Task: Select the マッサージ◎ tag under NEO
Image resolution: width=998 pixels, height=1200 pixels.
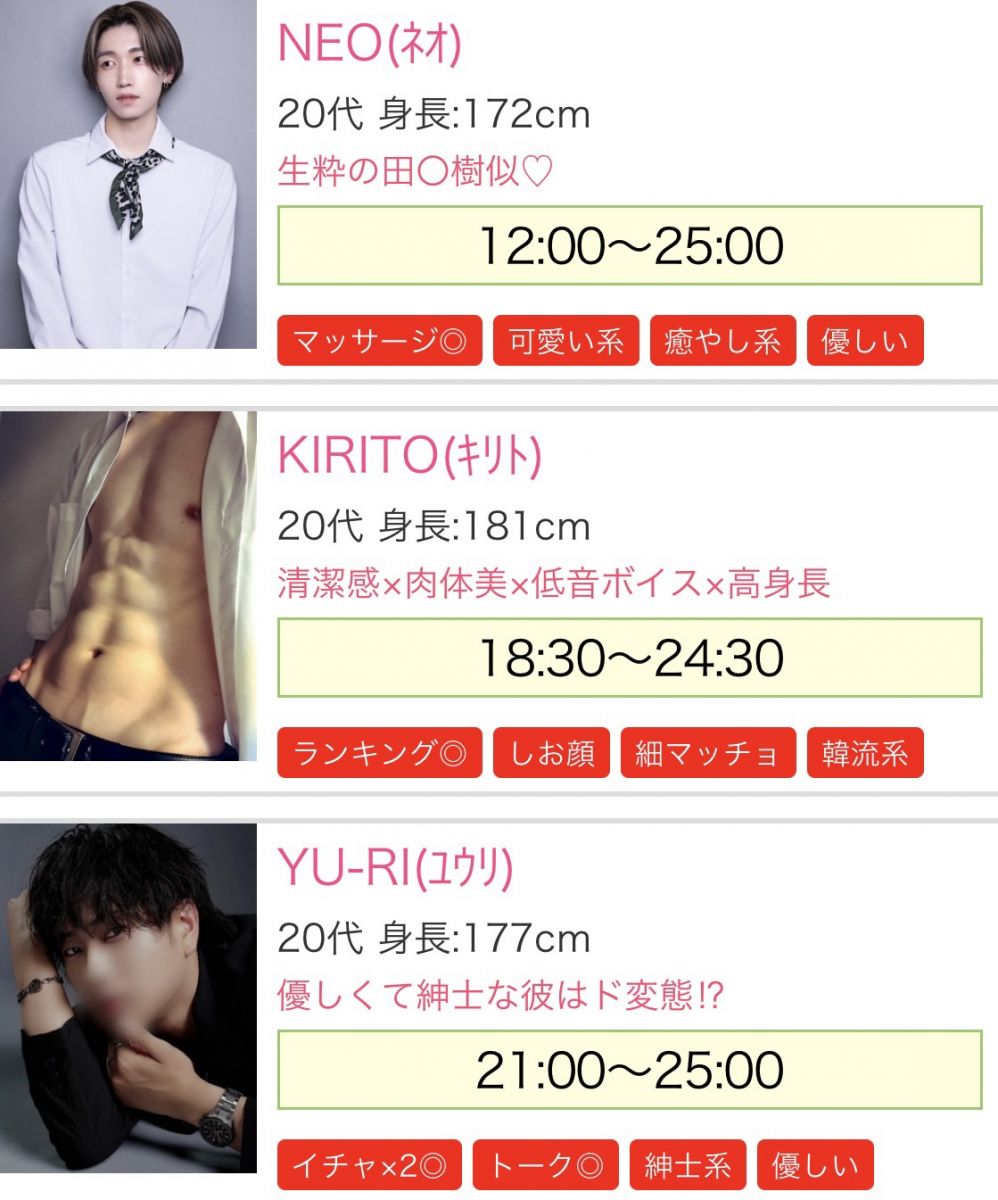Action: pos(379,342)
